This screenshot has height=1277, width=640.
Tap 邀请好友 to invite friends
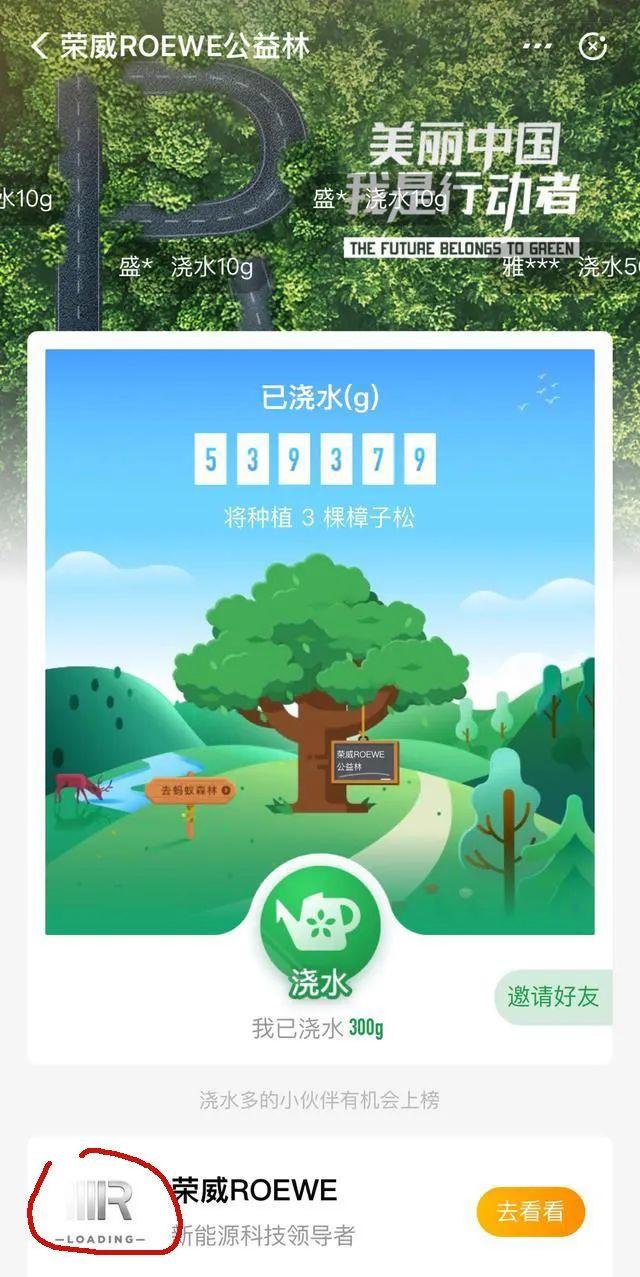coord(554,996)
